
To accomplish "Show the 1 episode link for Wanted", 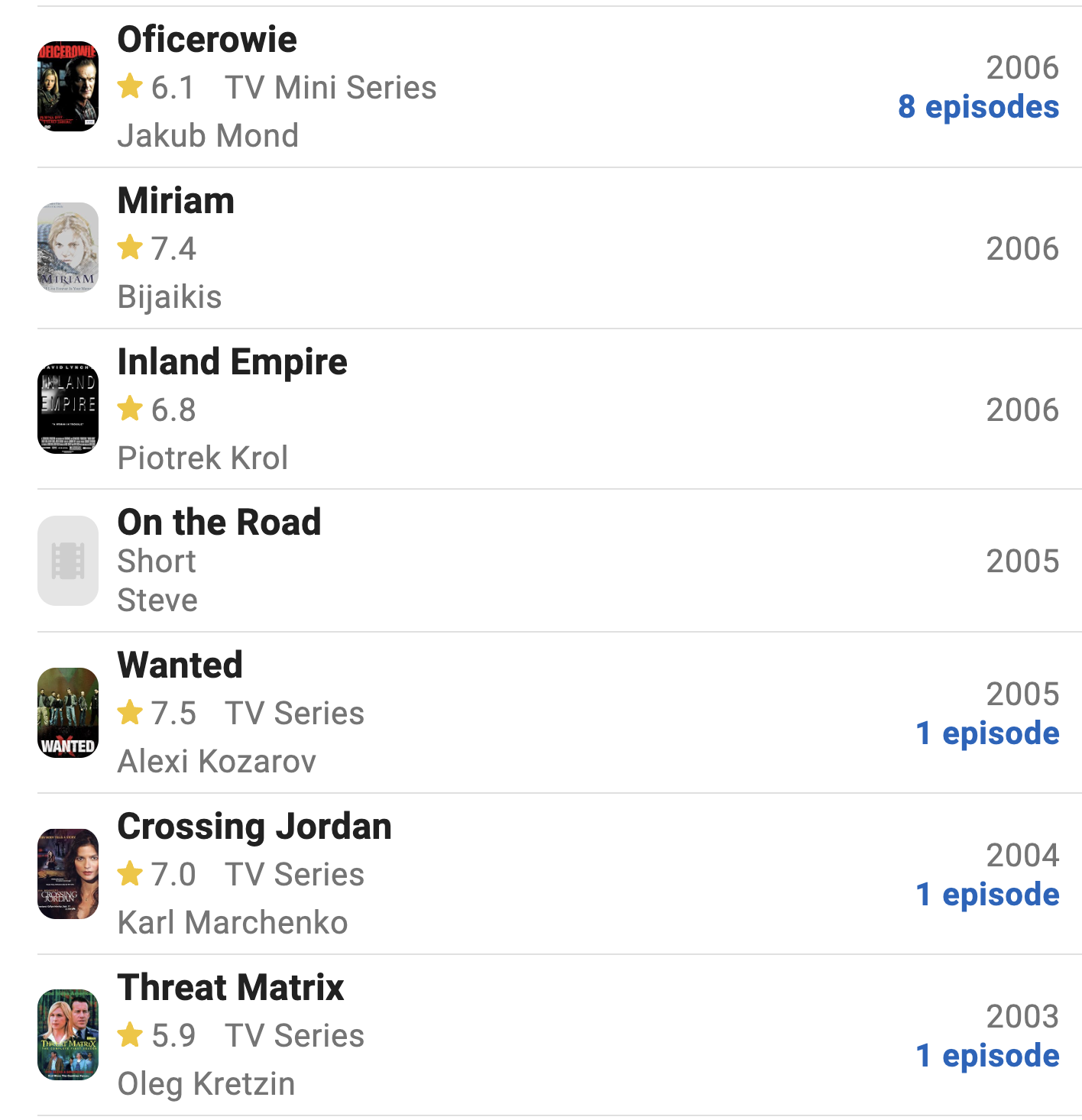I will (987, 733).
